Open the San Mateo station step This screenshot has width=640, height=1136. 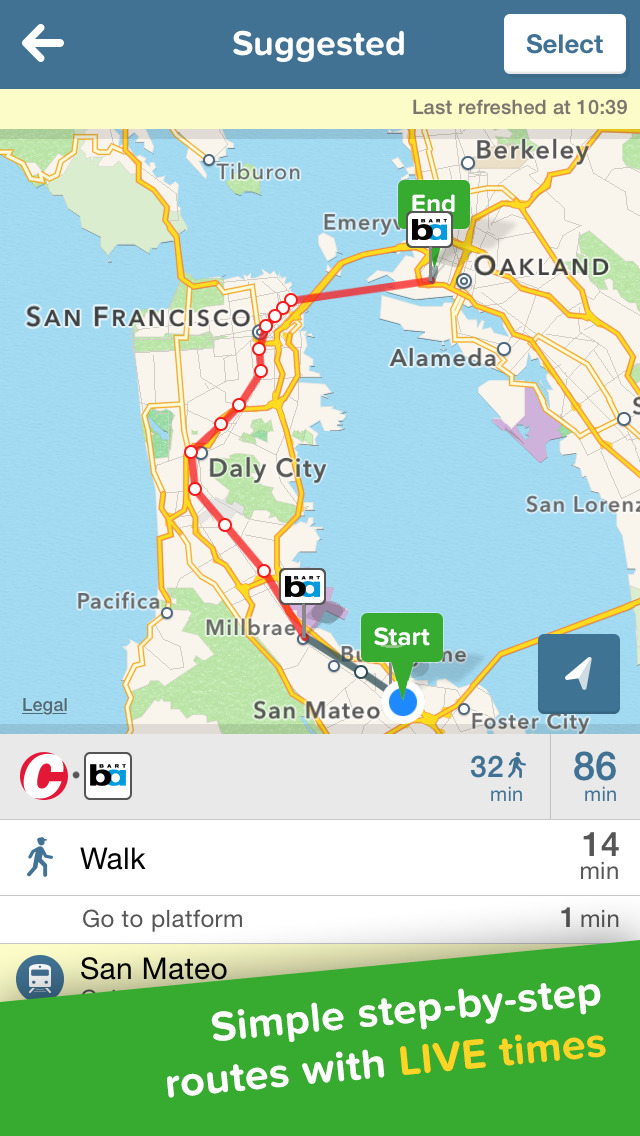[x=320, y=973]
